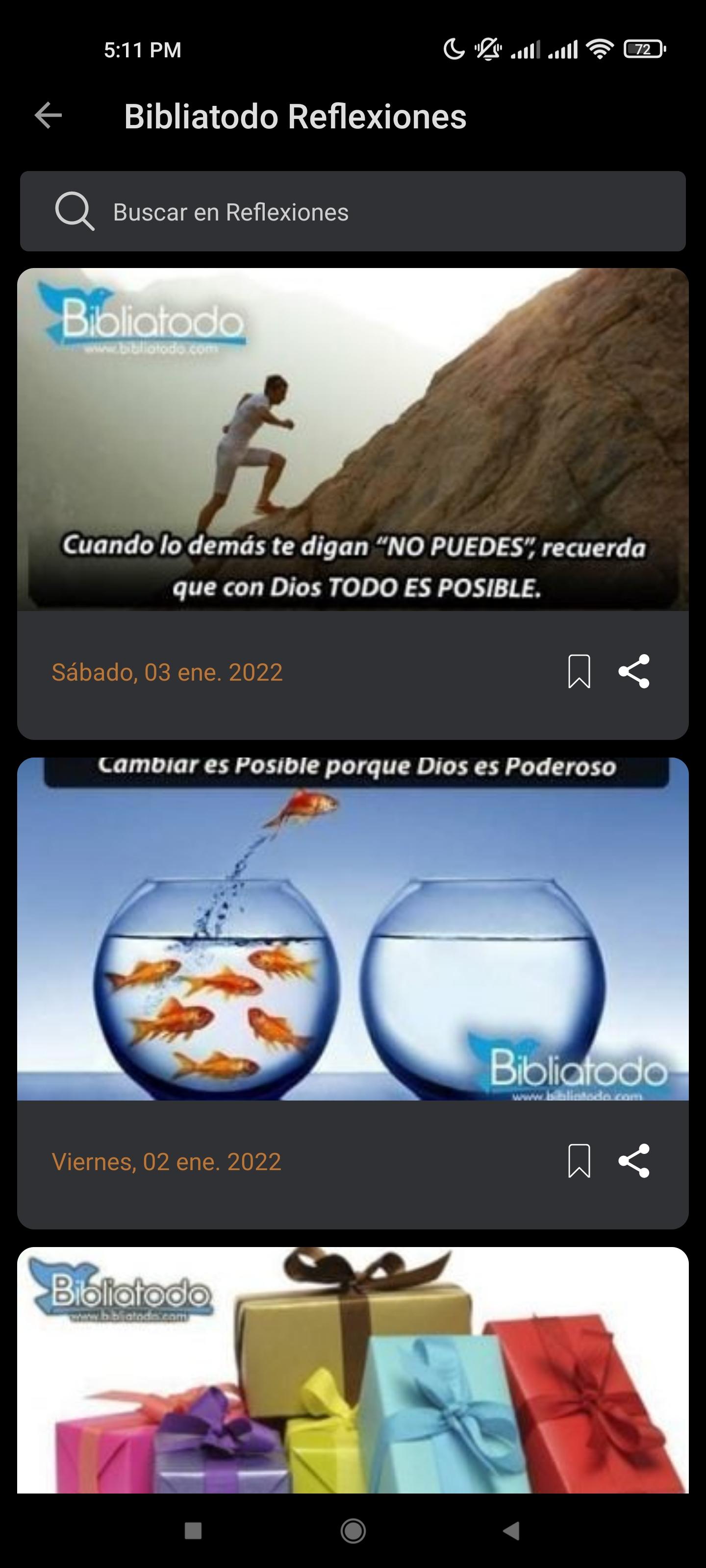The height and width of the screenshot is (1568, 706).
Task: Go back using the top-left arrow
Action: 48,116
